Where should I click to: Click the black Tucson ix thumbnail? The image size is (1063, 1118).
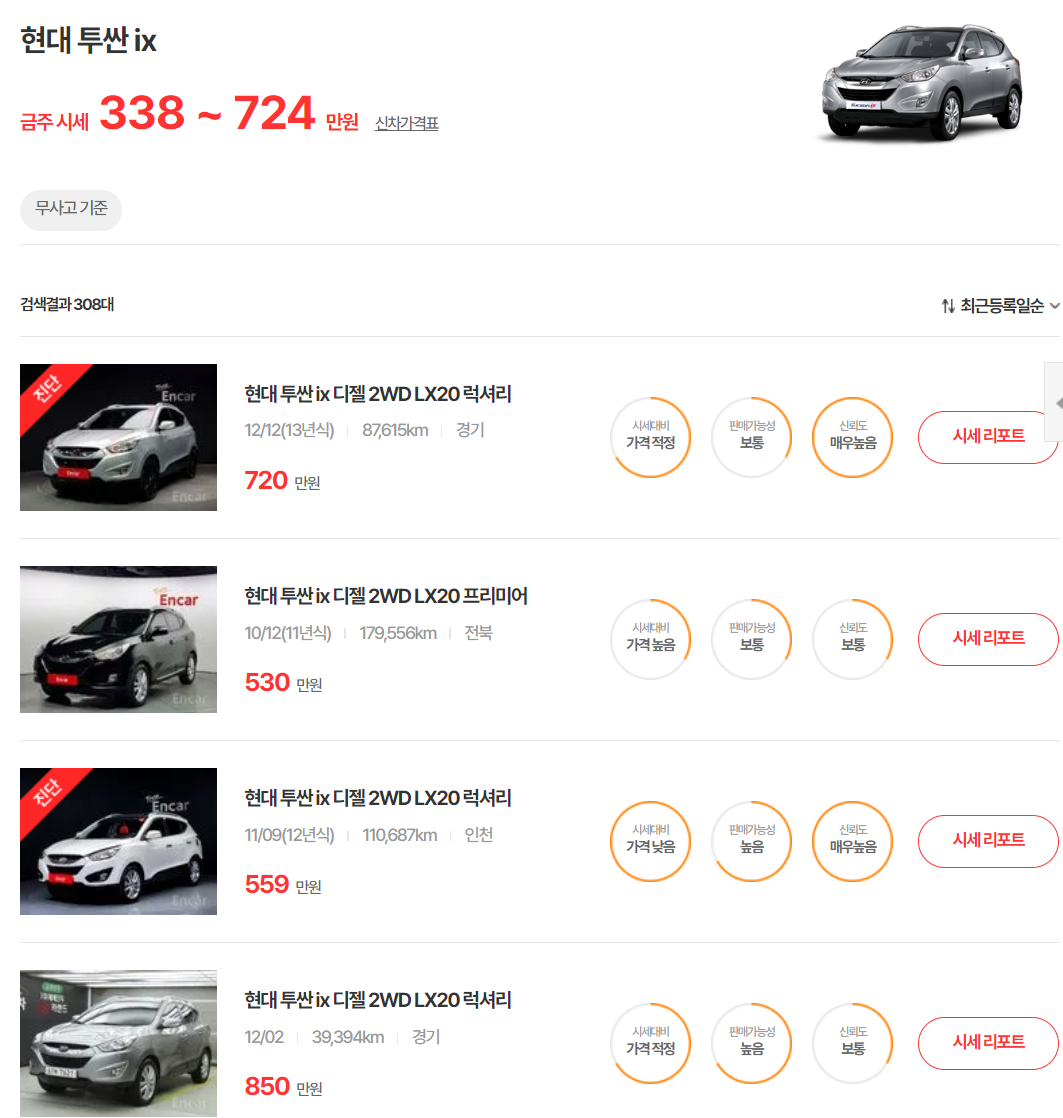pos(118,639)
